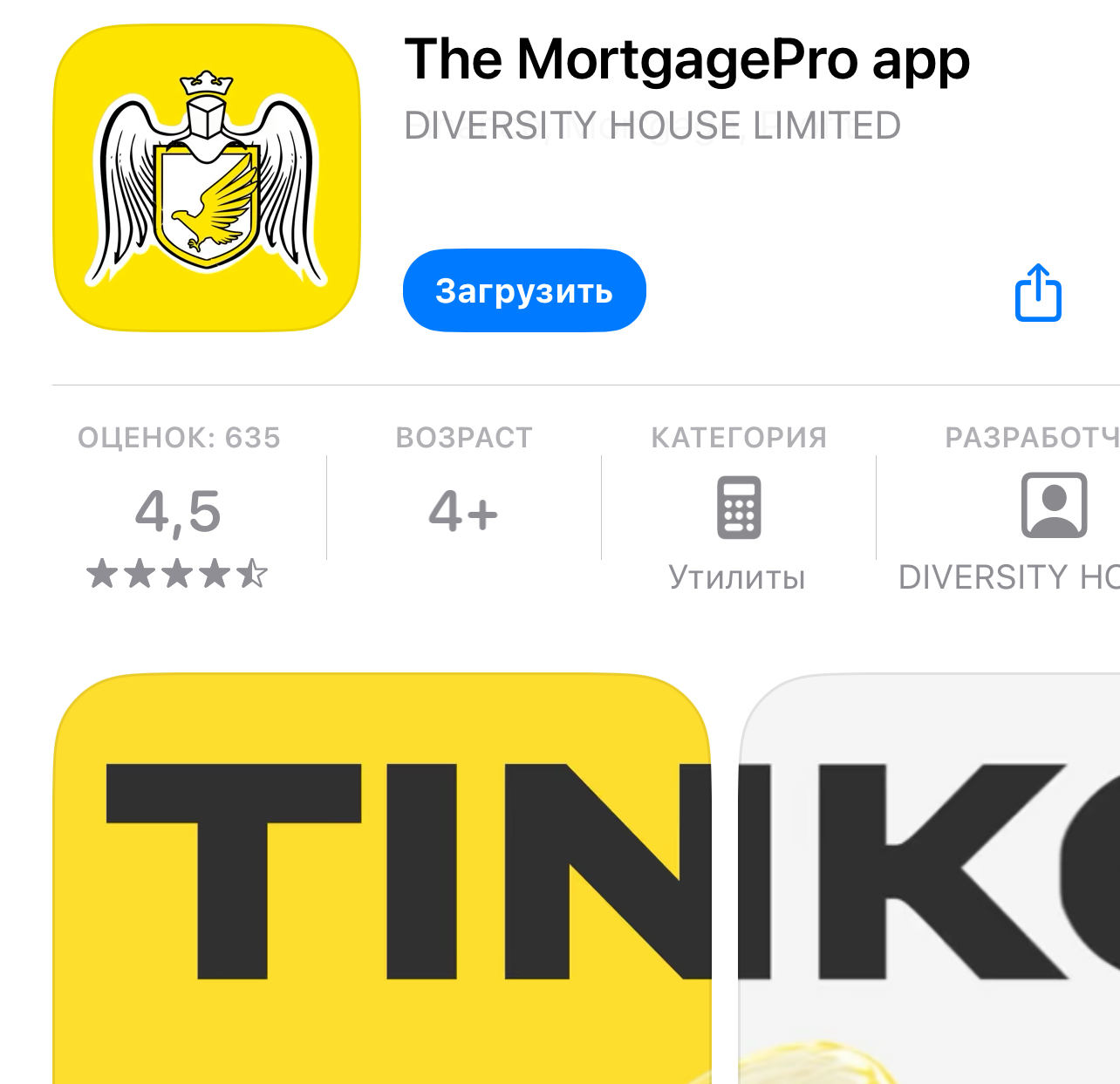Tap the Загрузить download button
The height and width of the screenshot is (1084, 1120).
[524, 290]
